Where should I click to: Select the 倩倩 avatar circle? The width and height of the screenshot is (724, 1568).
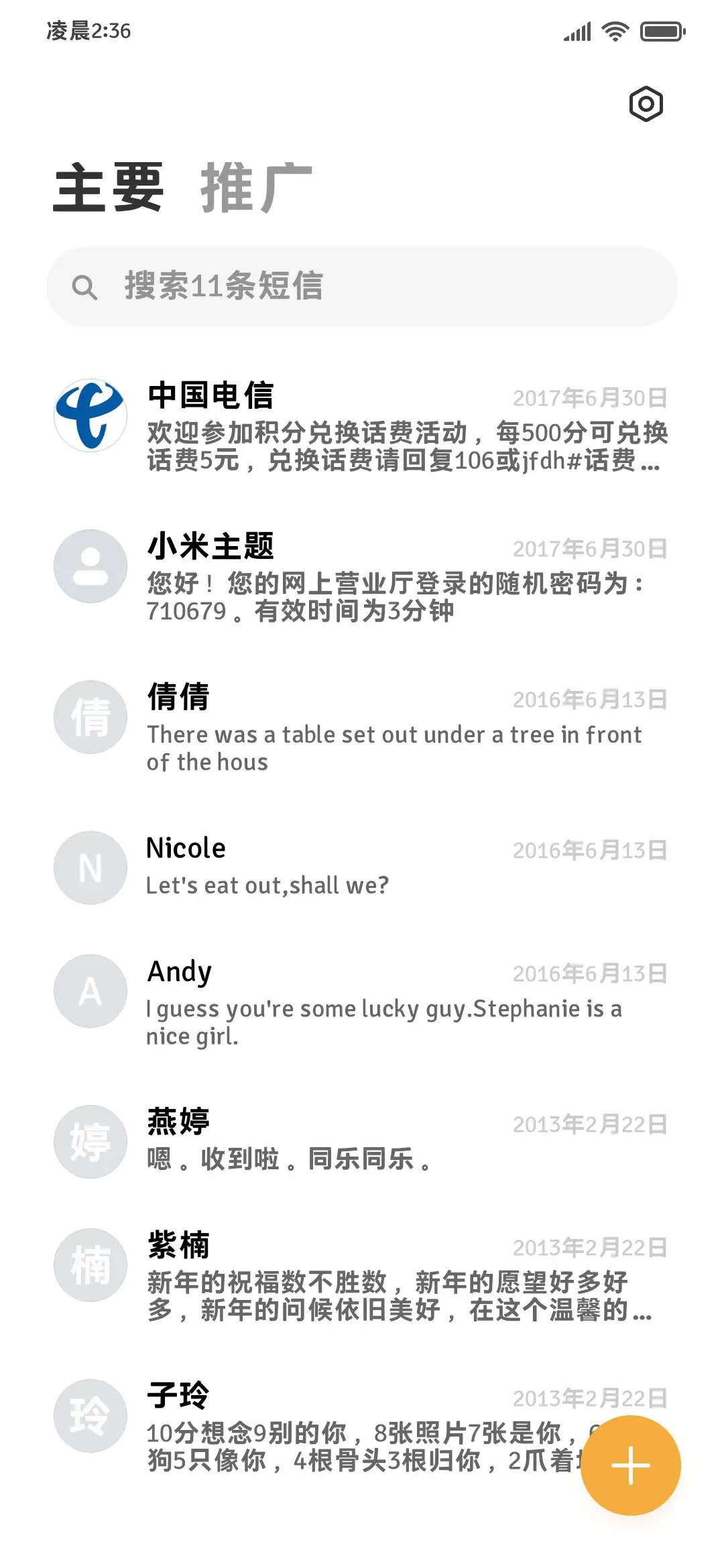click(x=90, y=716)
